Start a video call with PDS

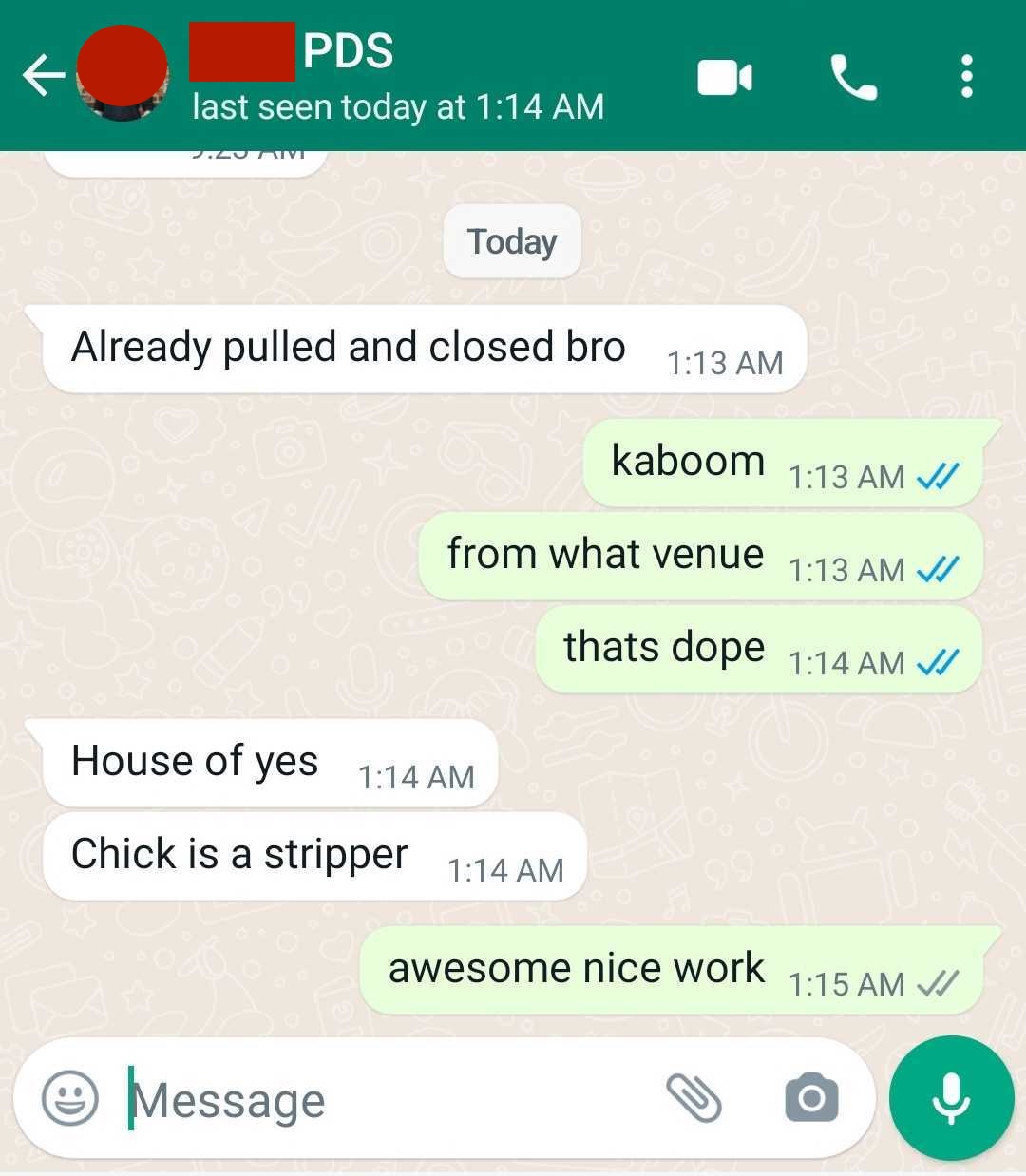pyautogui.click(x=725, y=78)
